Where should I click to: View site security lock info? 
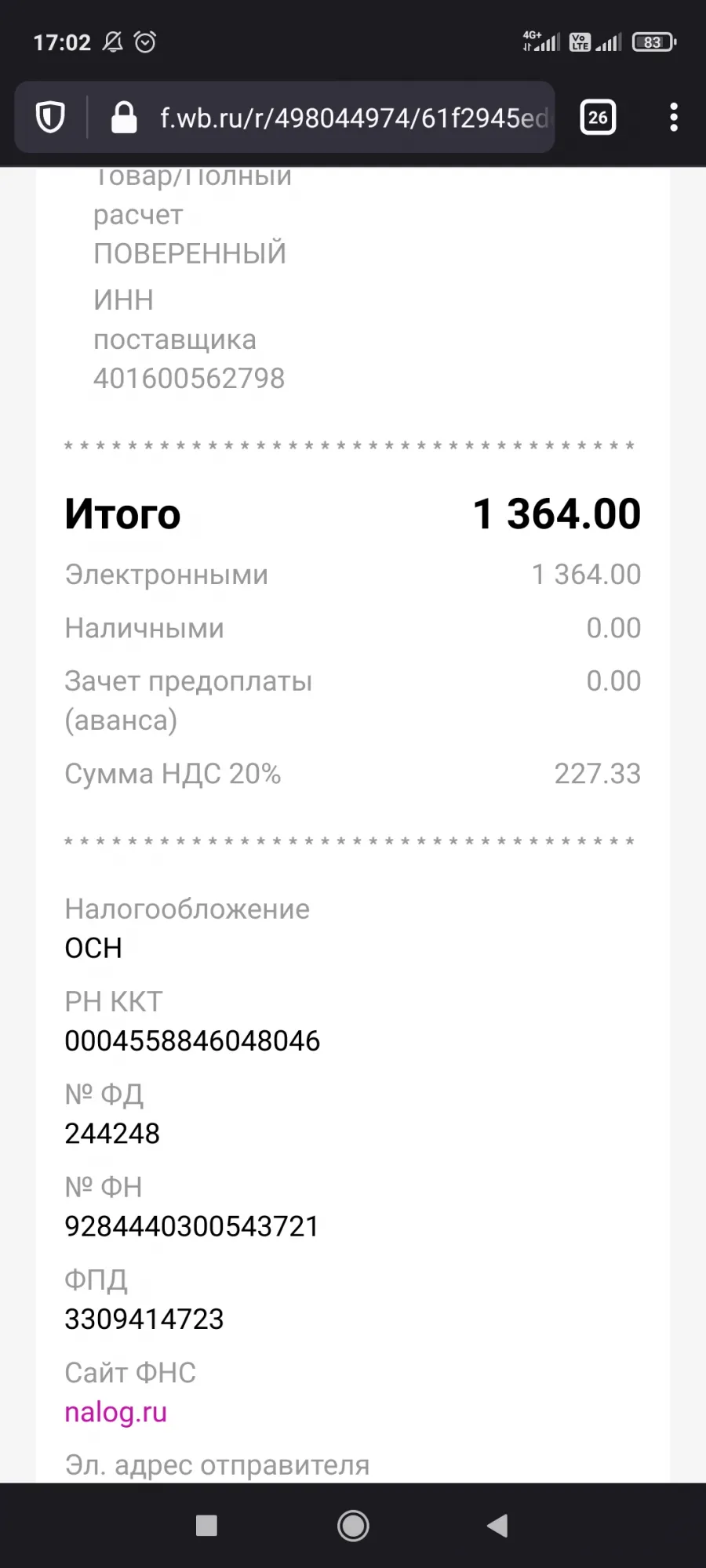[x=124, y=118]
